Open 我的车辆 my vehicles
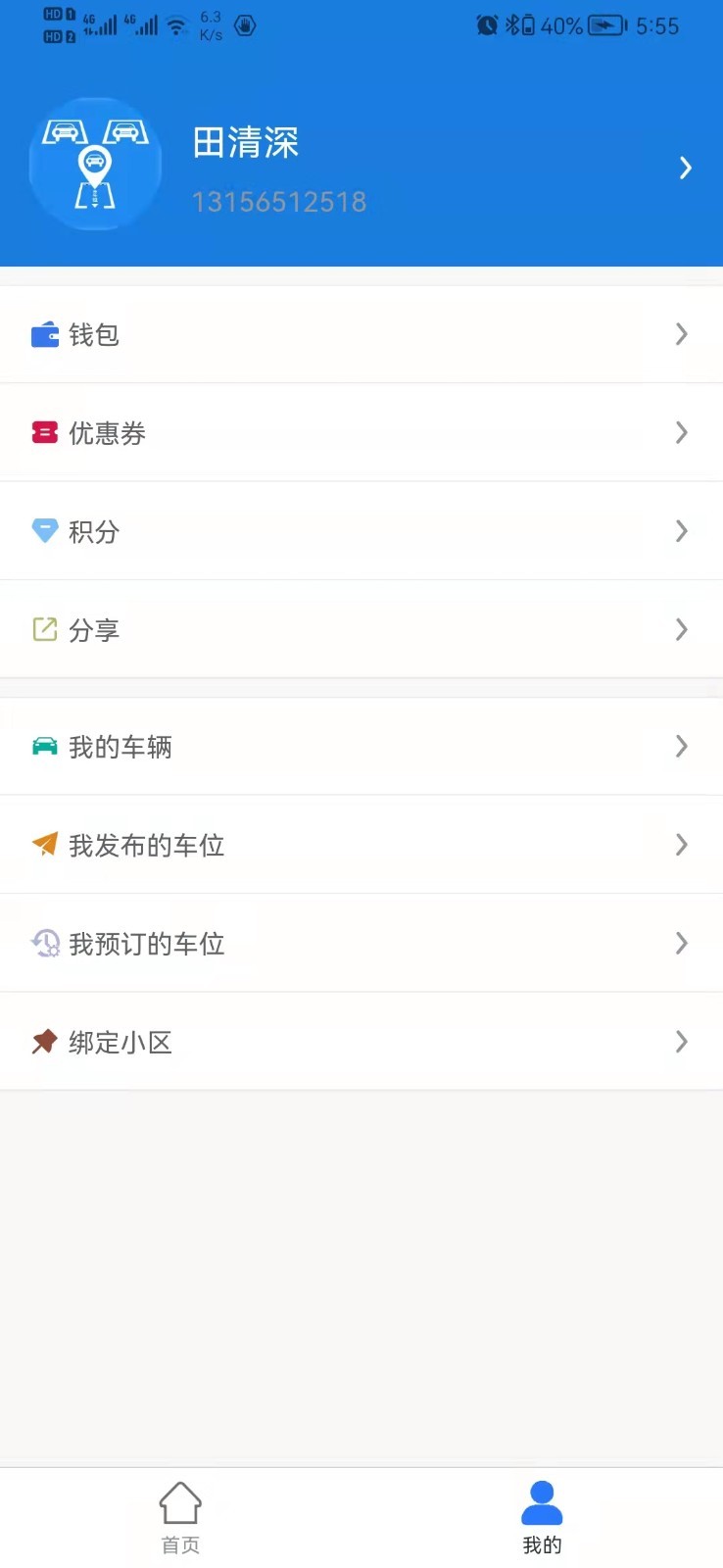The width and height of the screenshot is (723, 1568). 361,747
